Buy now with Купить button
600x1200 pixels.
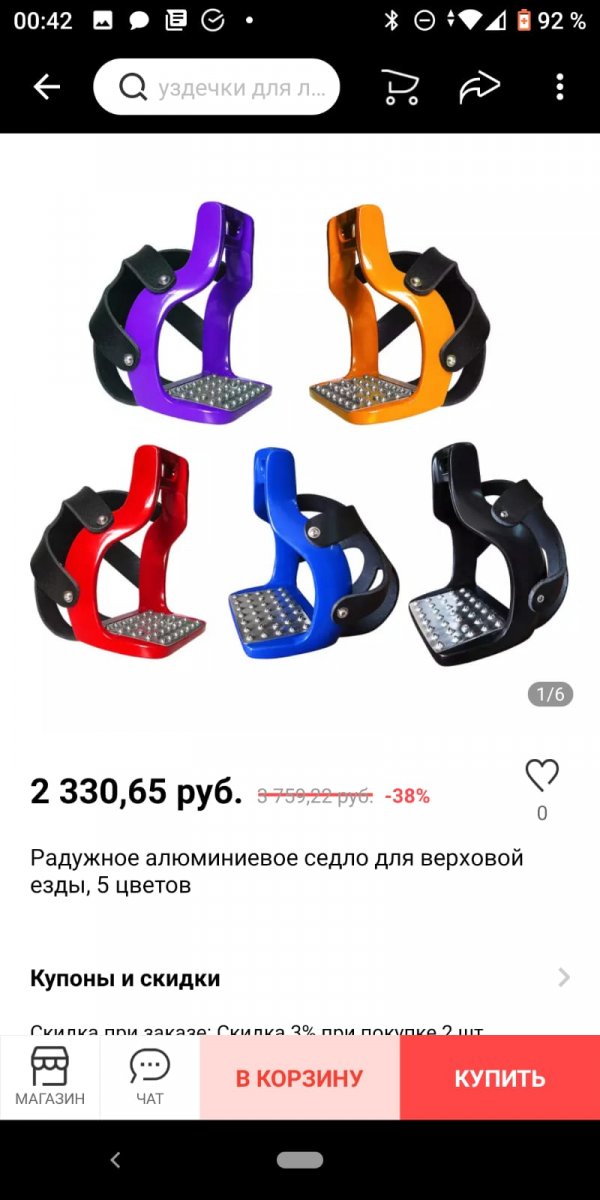pyautogui.click(x=500, y=1078)
